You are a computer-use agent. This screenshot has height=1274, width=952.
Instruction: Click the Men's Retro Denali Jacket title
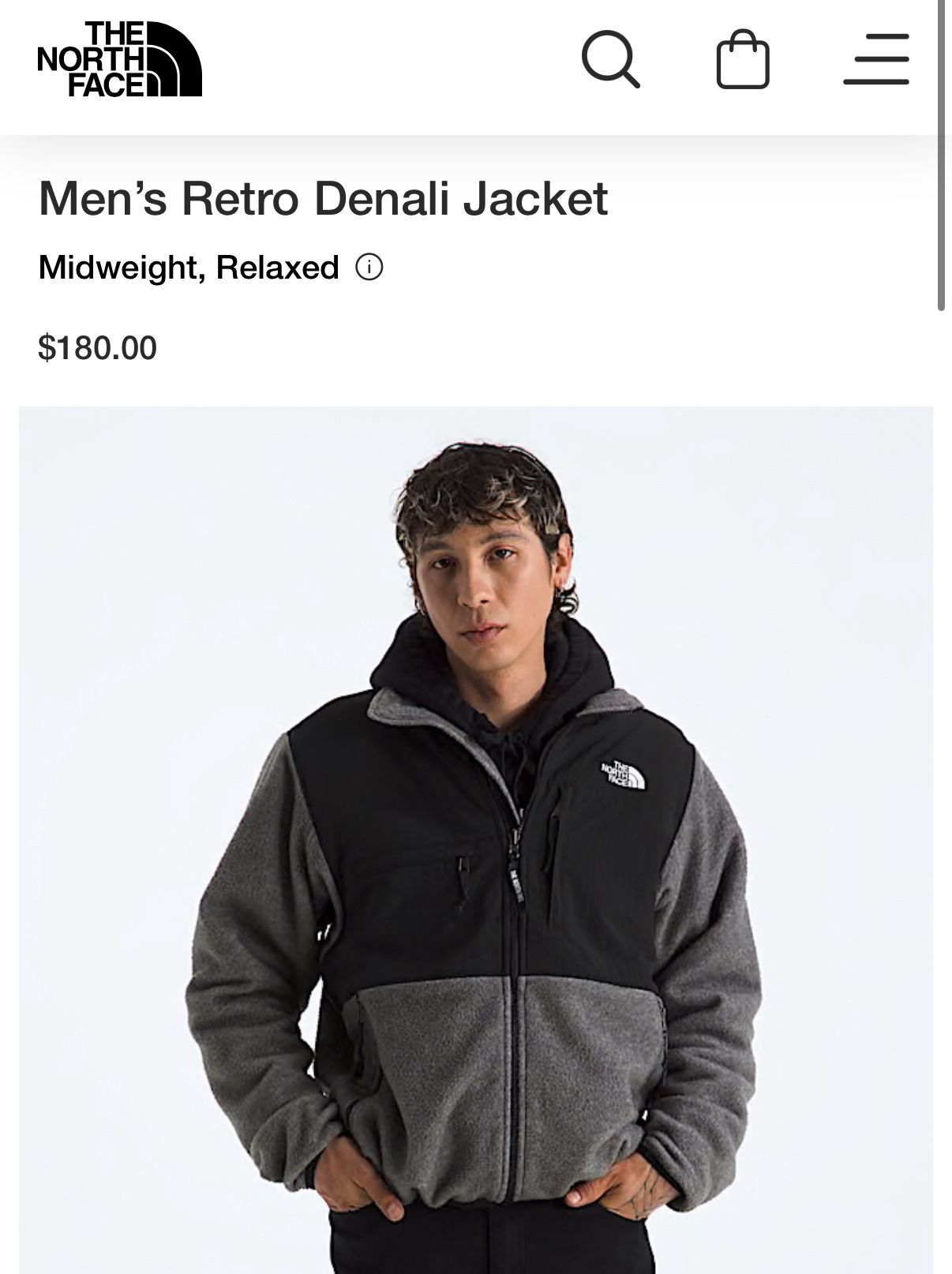tap(322, 201)
